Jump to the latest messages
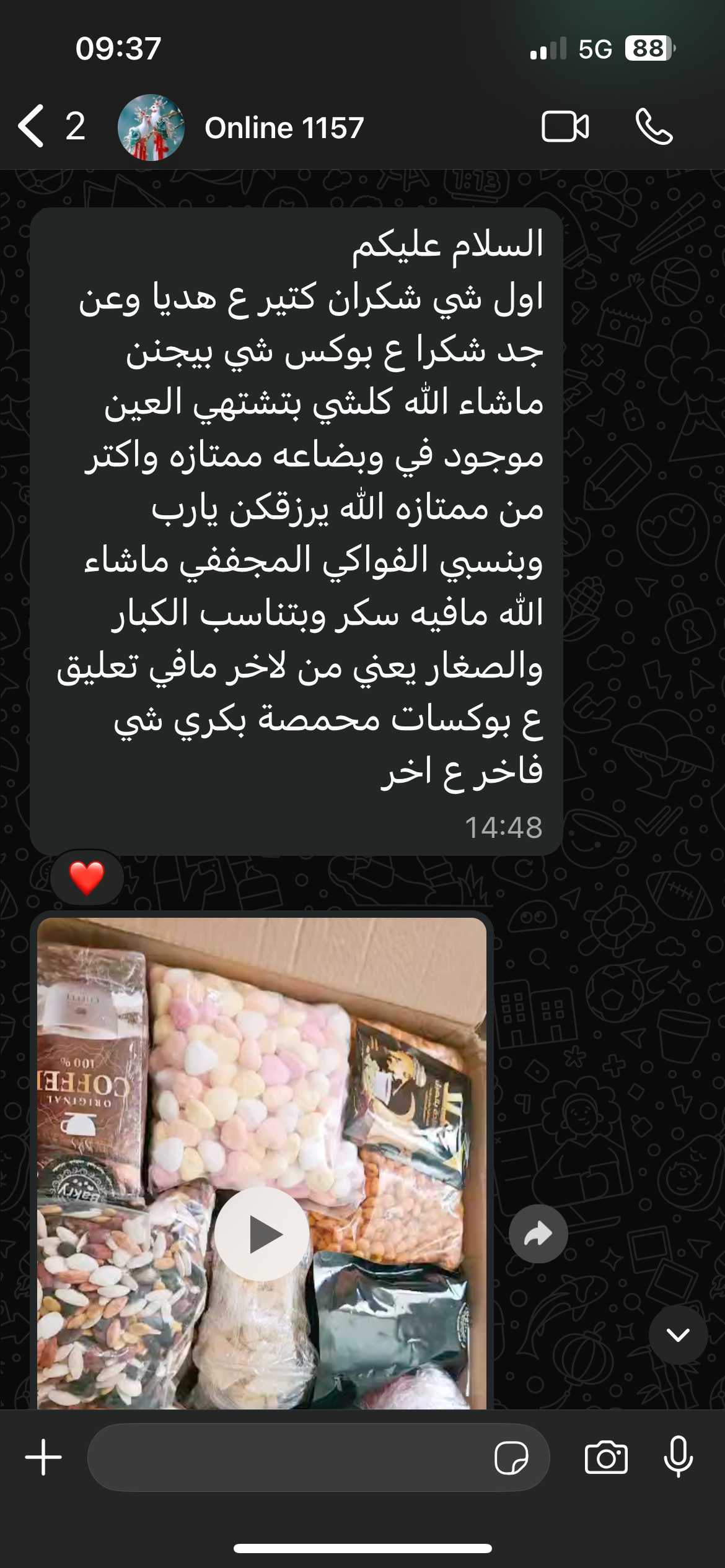This screenshot has width=725, height=1568. 678,1335
